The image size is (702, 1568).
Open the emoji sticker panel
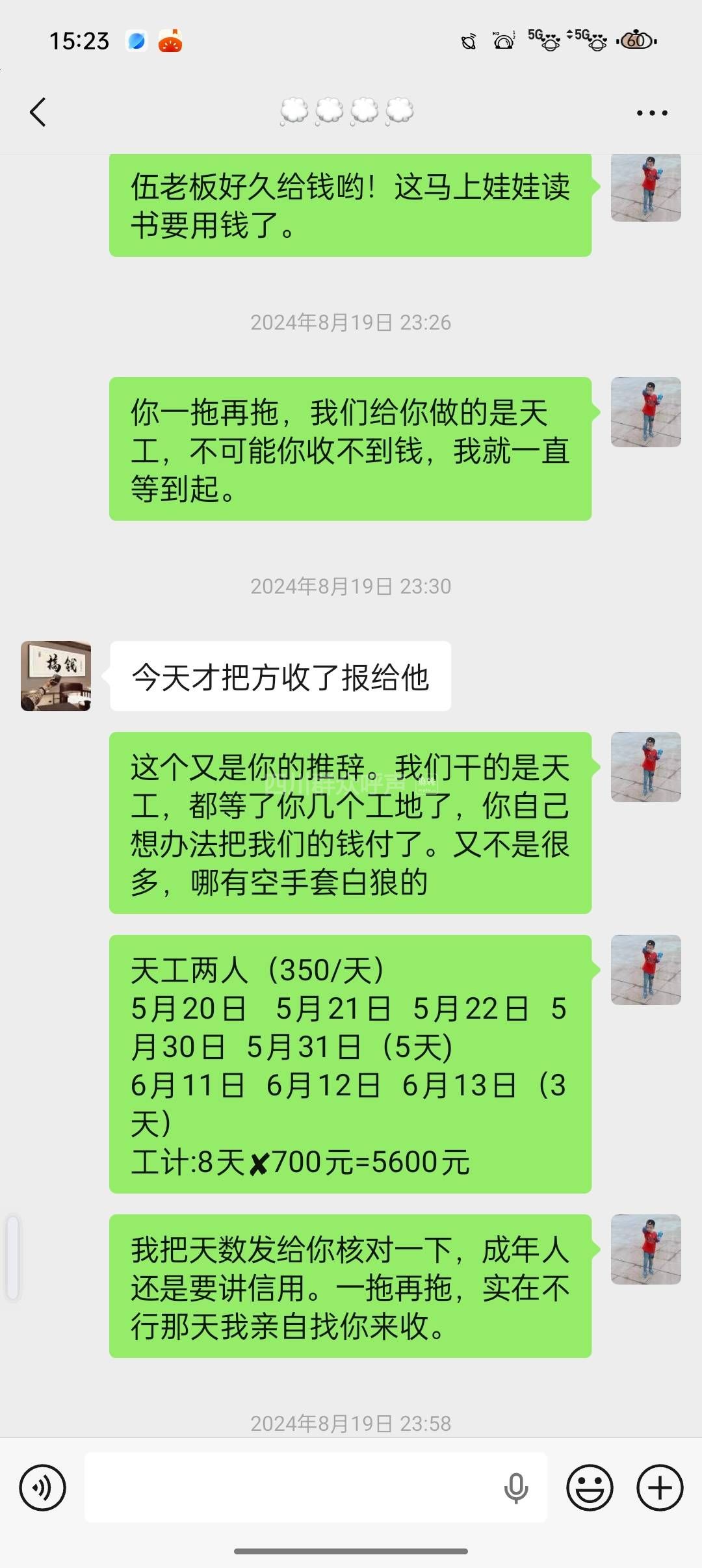tap(590, 1487)
